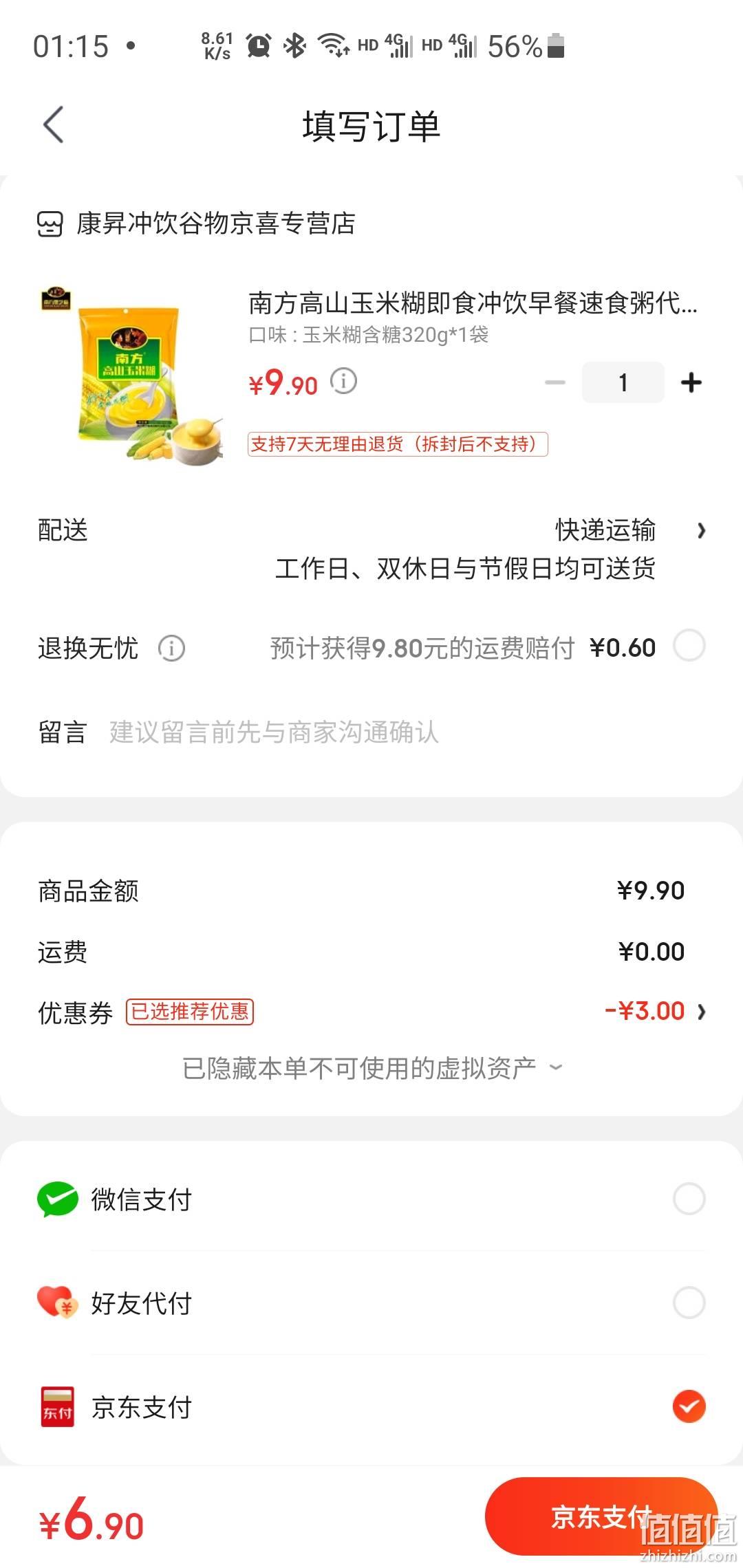Select 京东支付 in the payment methods list

point(371,1407)
